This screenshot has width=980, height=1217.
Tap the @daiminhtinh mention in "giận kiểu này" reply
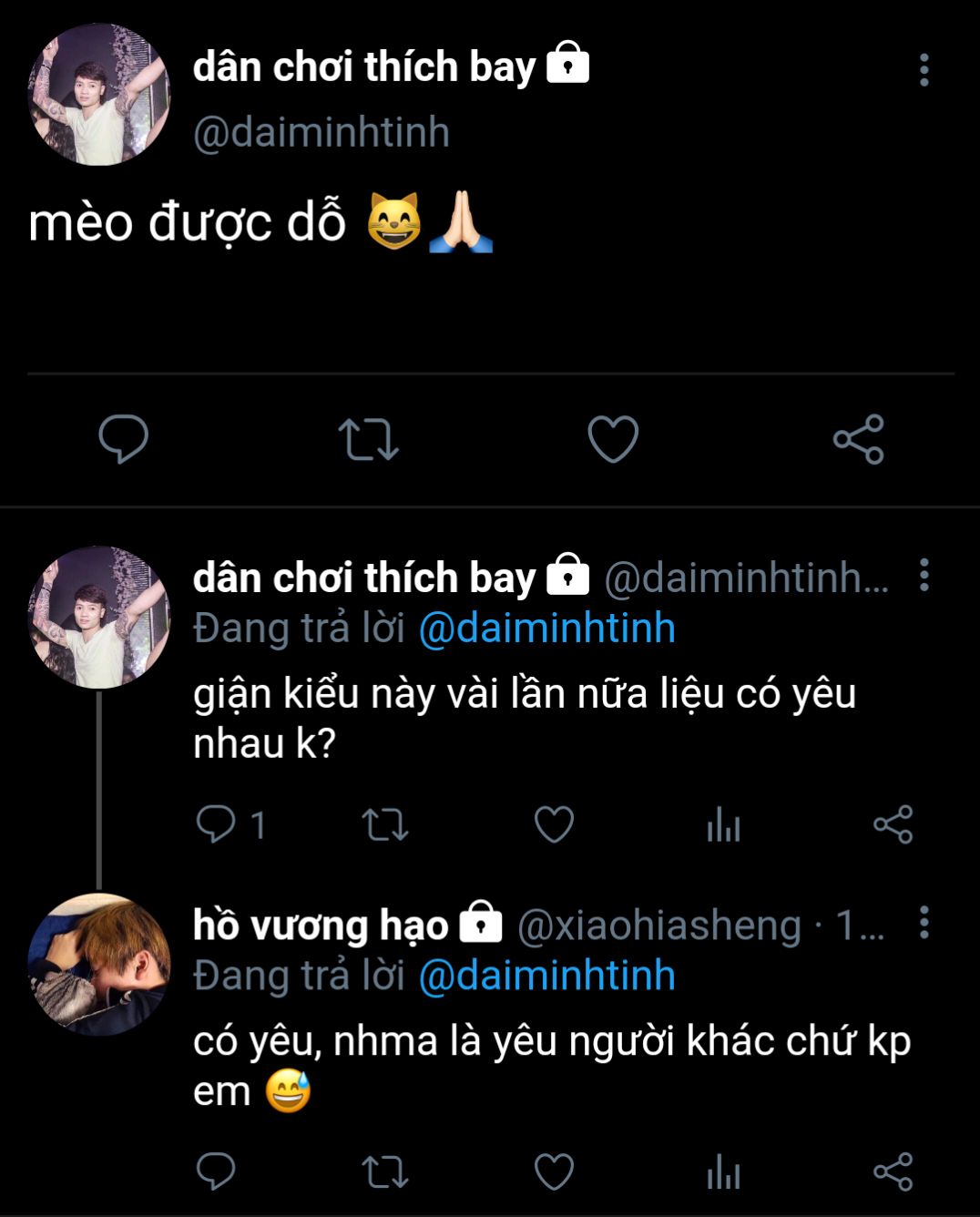coord(546,629)
